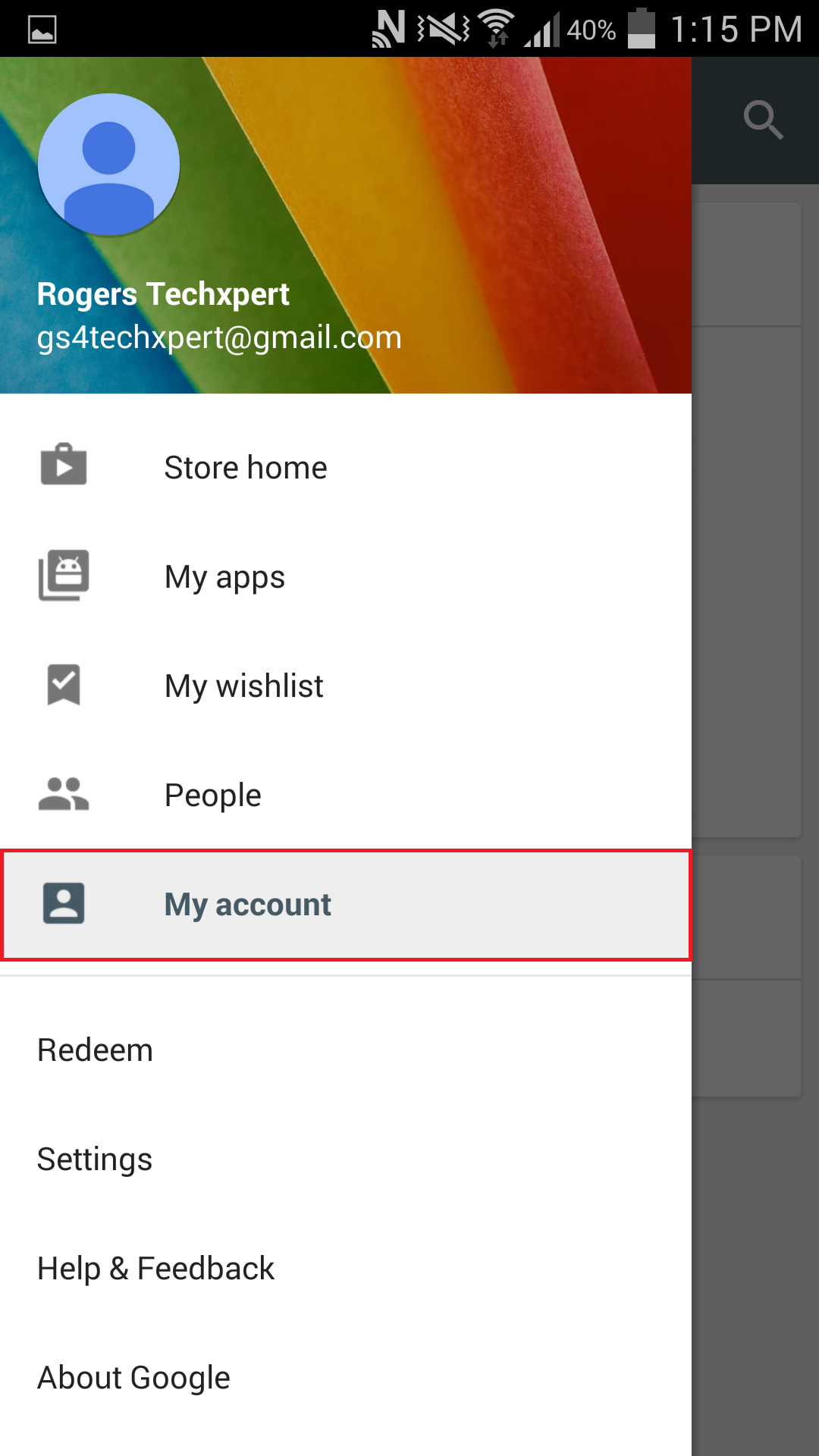Image resolution: width=819 pixels, height=1456 pixels.
Task: Open Help & Feedback
Action: pyautogui.click(x=155, y=1269)
